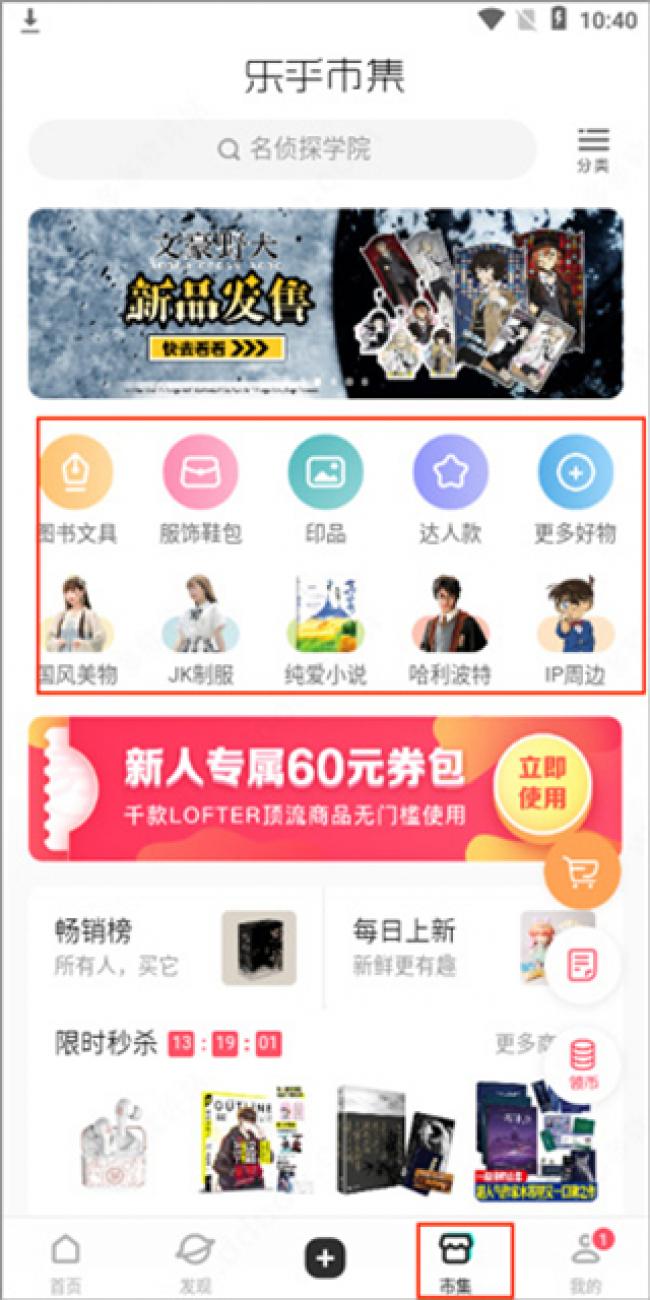This screenshot has height=1300, width=650.
Task: Open the shopping cart floating button
Action: tap(582, 873)
